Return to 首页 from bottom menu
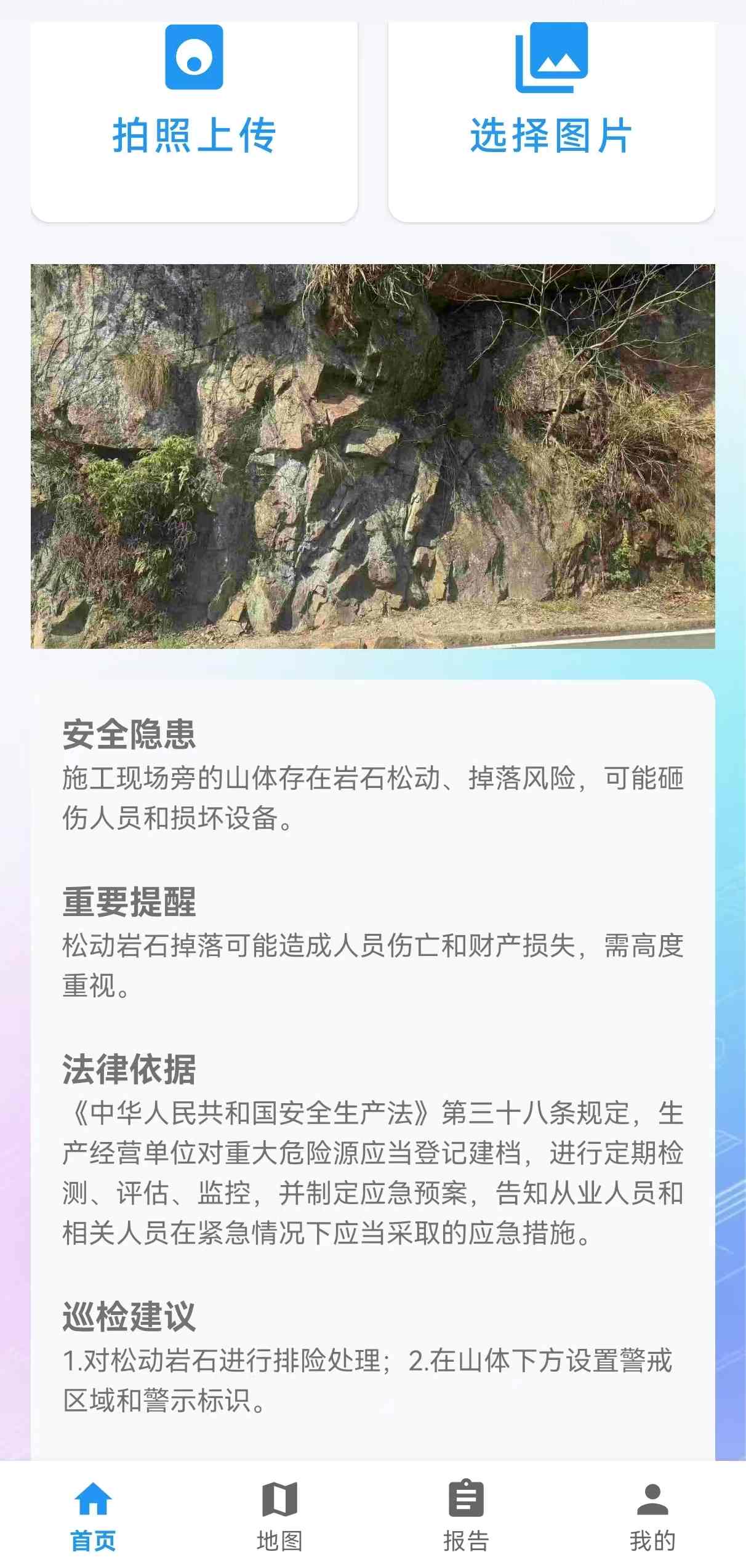Image resolution: width=746 pixels, height=1568 pixels. coord(92,1521)
